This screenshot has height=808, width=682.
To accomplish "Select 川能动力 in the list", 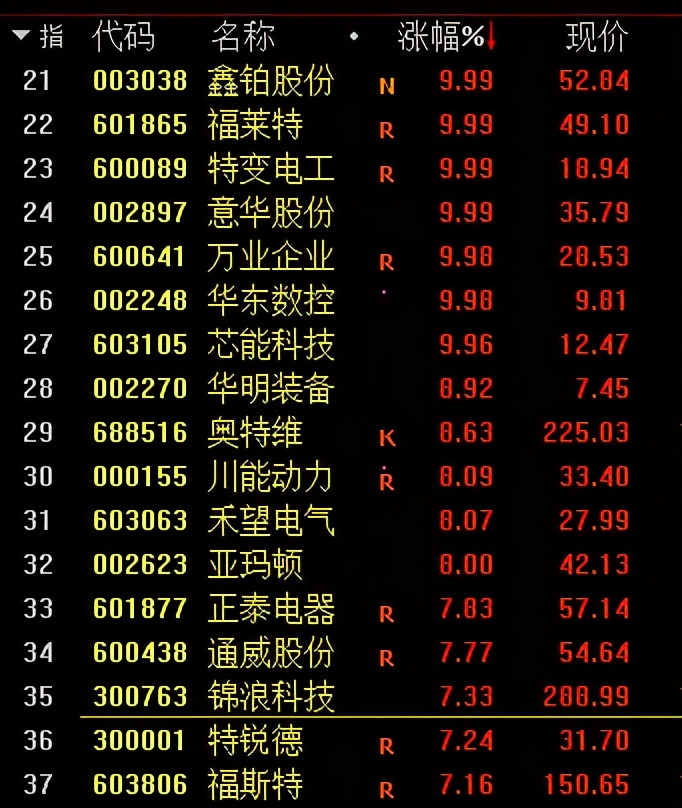I will tap(270, 476).
